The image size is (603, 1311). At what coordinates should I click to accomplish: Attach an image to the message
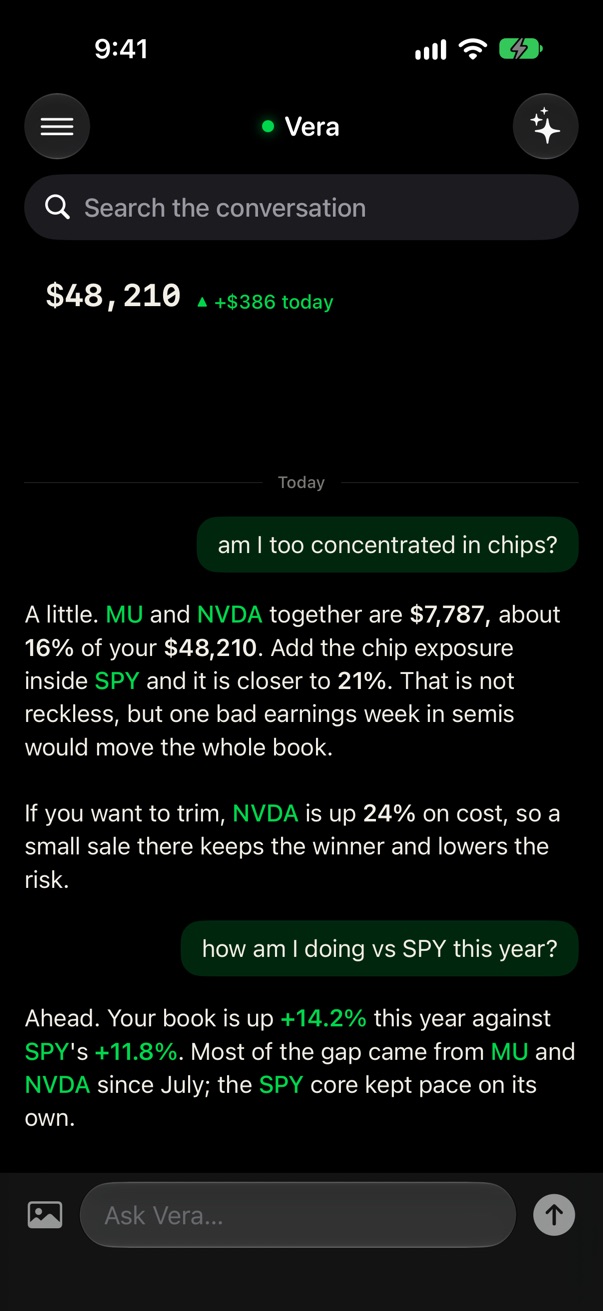pos(45,1215)
